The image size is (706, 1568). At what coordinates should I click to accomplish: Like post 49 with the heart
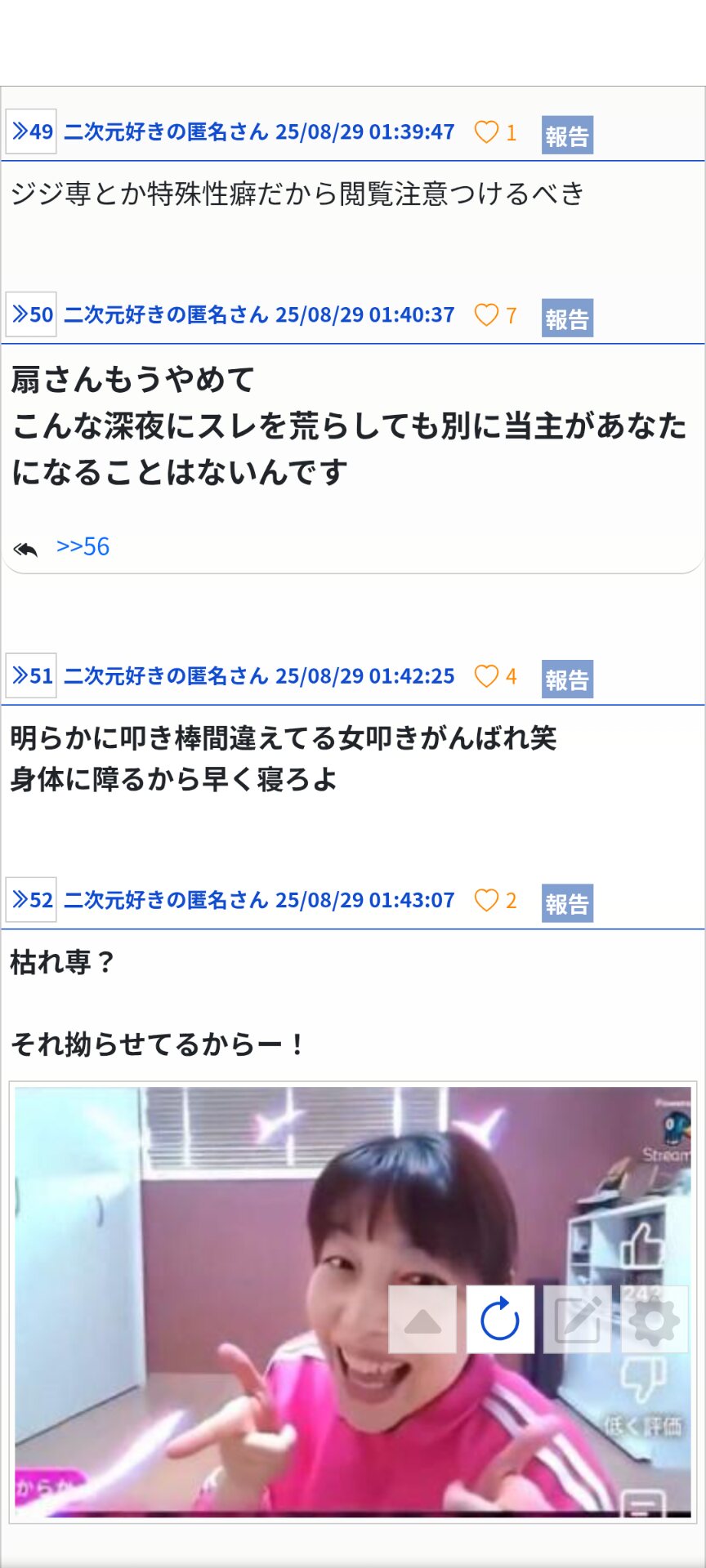[486, 132]
